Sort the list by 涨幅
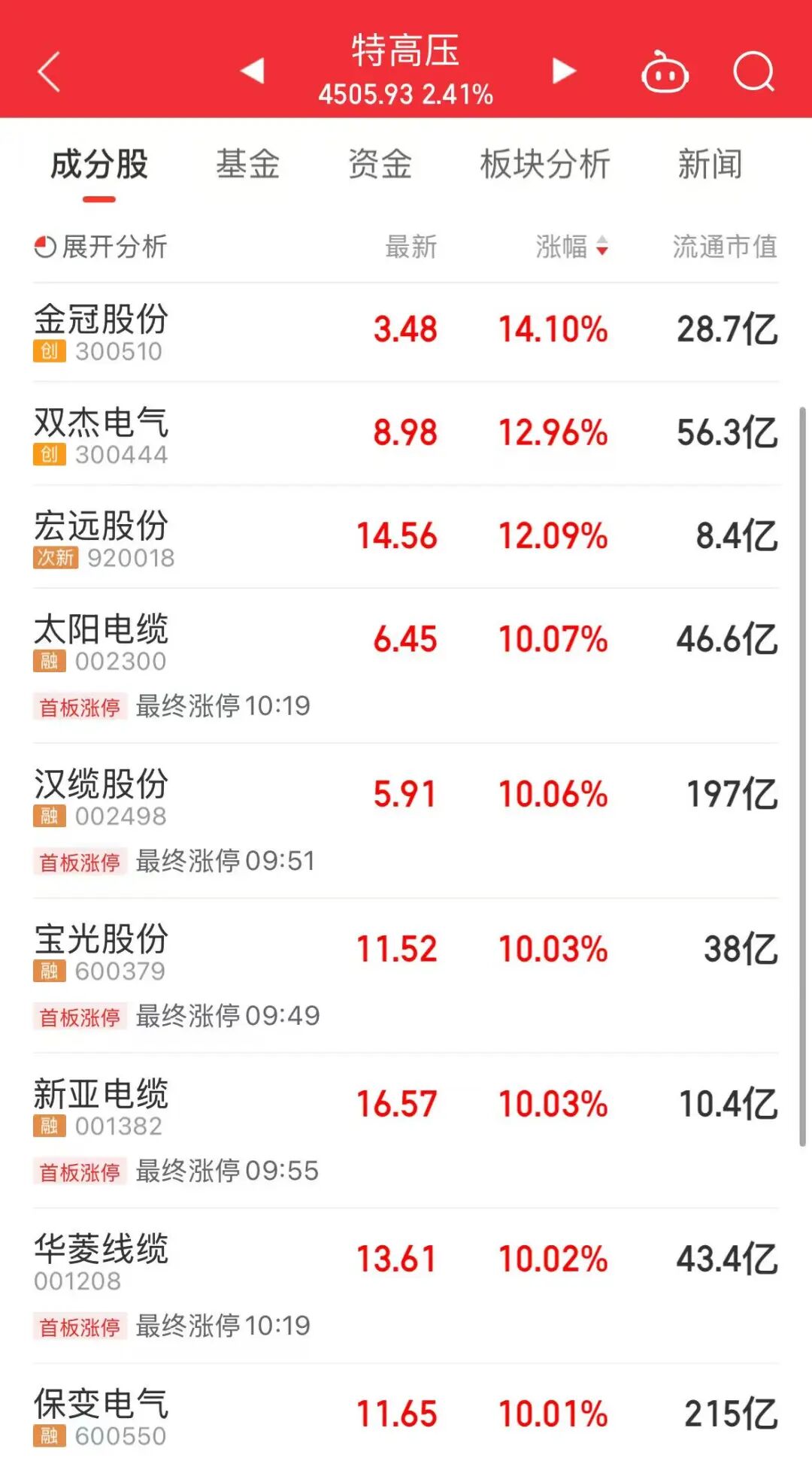The height and width of the screenshot is (1467, 812). point(571,247)
